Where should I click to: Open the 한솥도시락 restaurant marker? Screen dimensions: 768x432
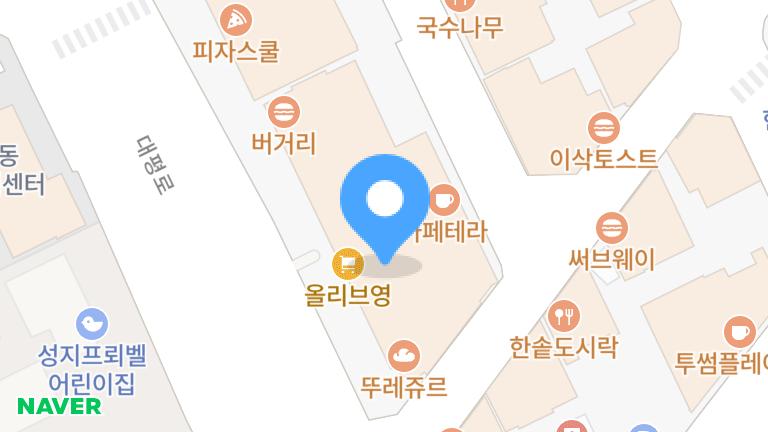pos(564,316)
